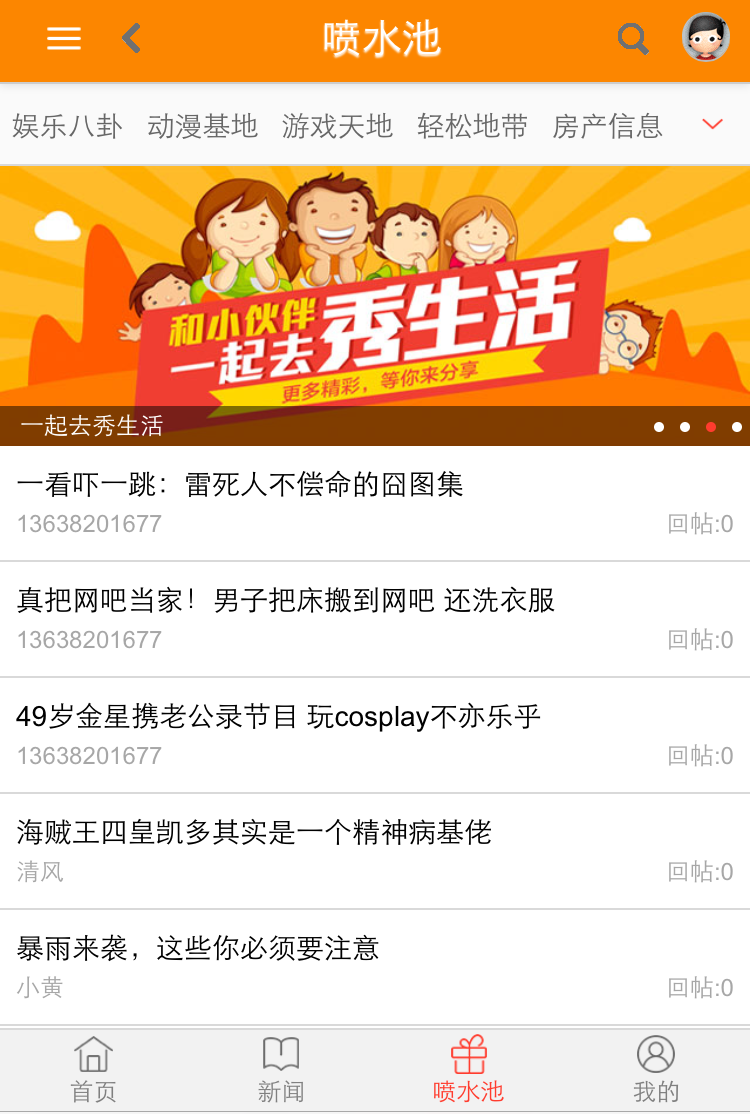Image resolution: width=750 pixels, height=1114 pixels.
Task: Open the 首页 home tab icon
Action: (93, 1067)
